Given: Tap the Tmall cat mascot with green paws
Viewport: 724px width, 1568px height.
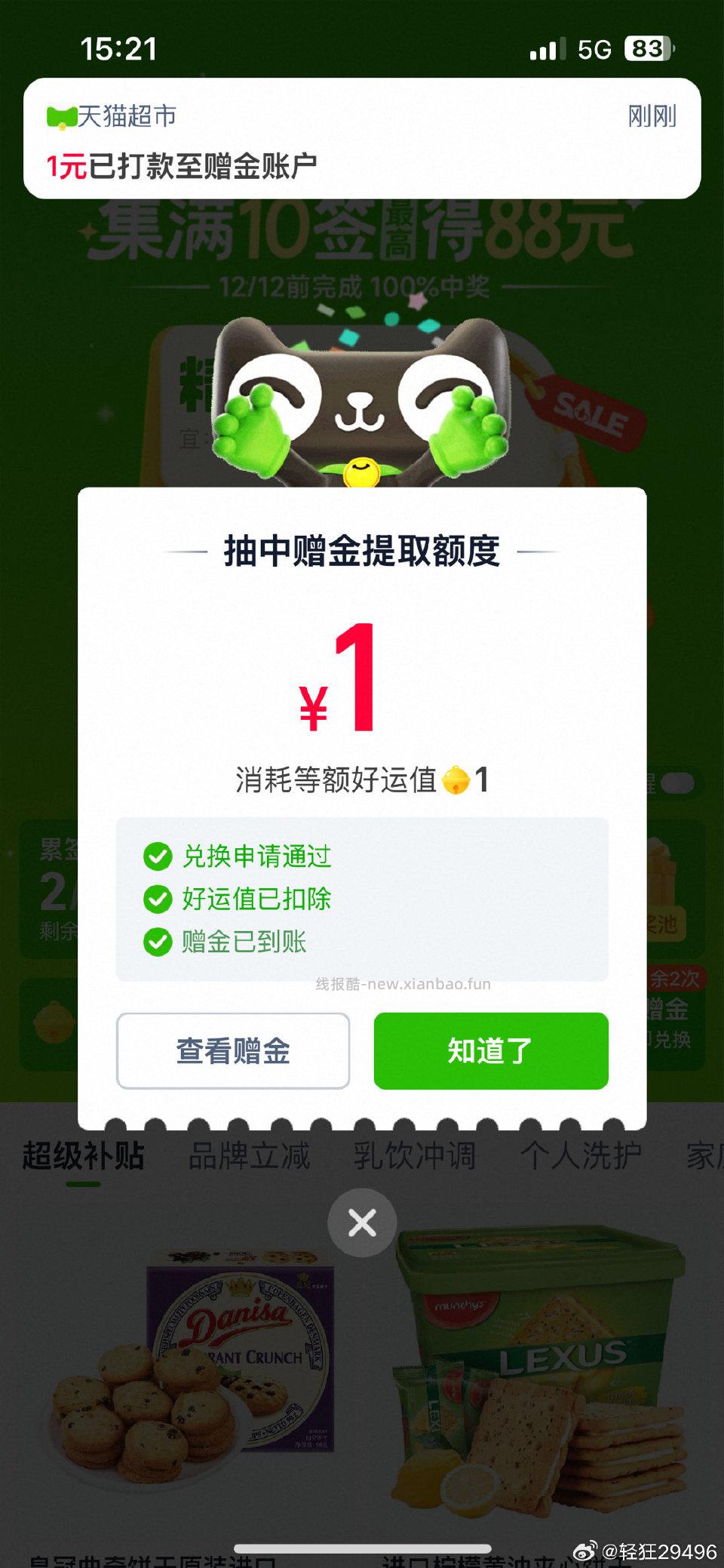Looking at the screenshot, I should (x=360, y=400).
